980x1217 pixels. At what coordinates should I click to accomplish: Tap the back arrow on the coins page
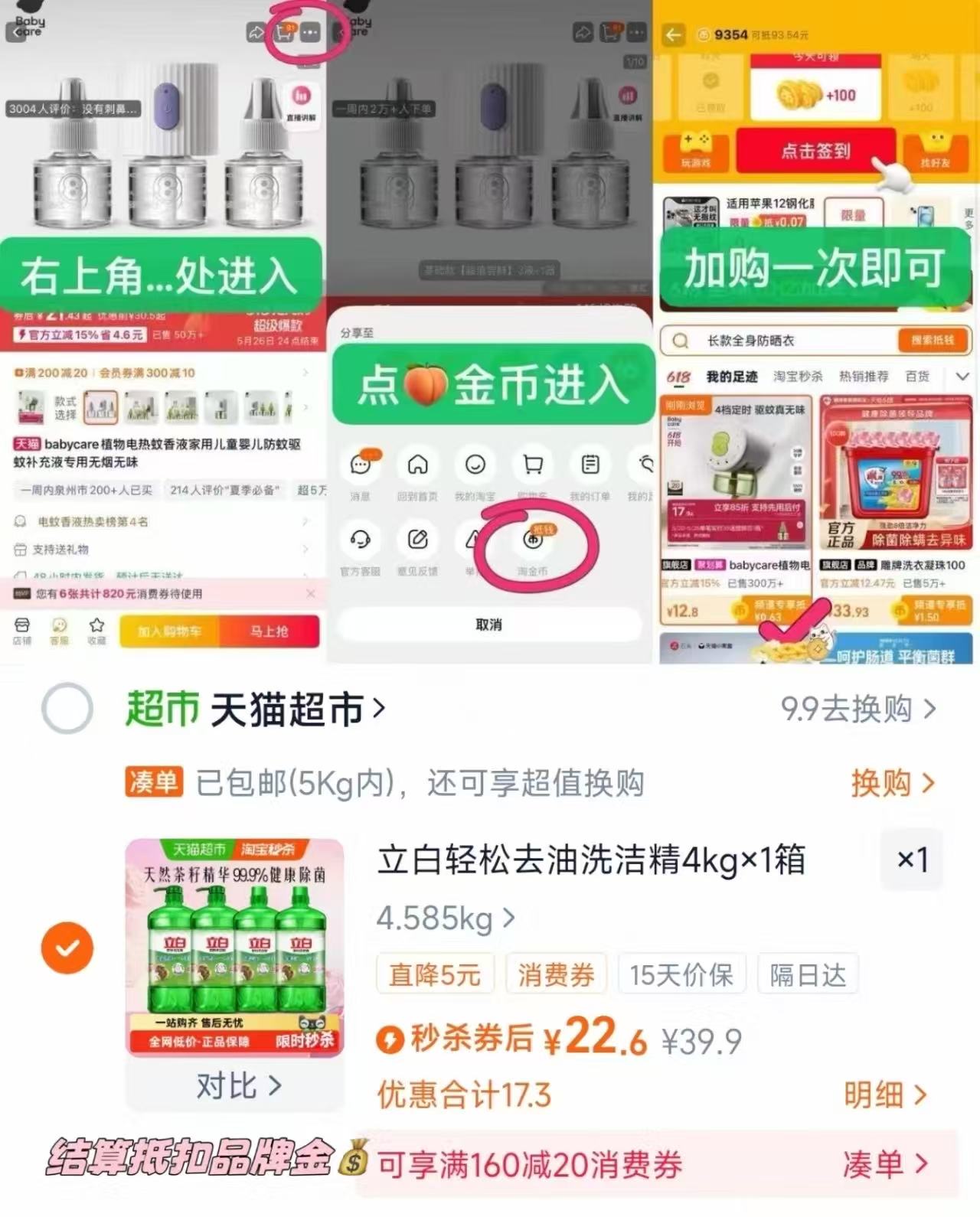pos(672,34)
